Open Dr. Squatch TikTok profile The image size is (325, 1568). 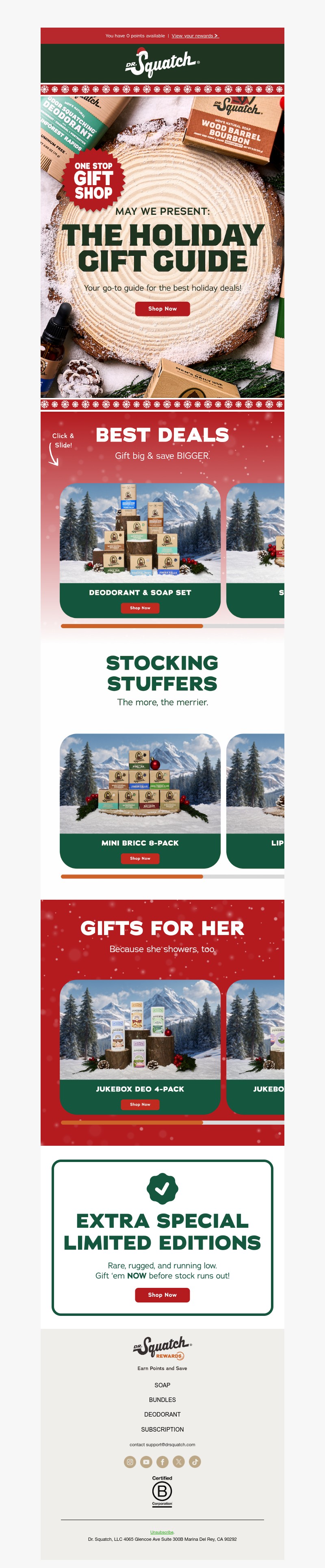[x=195, y=1462]
